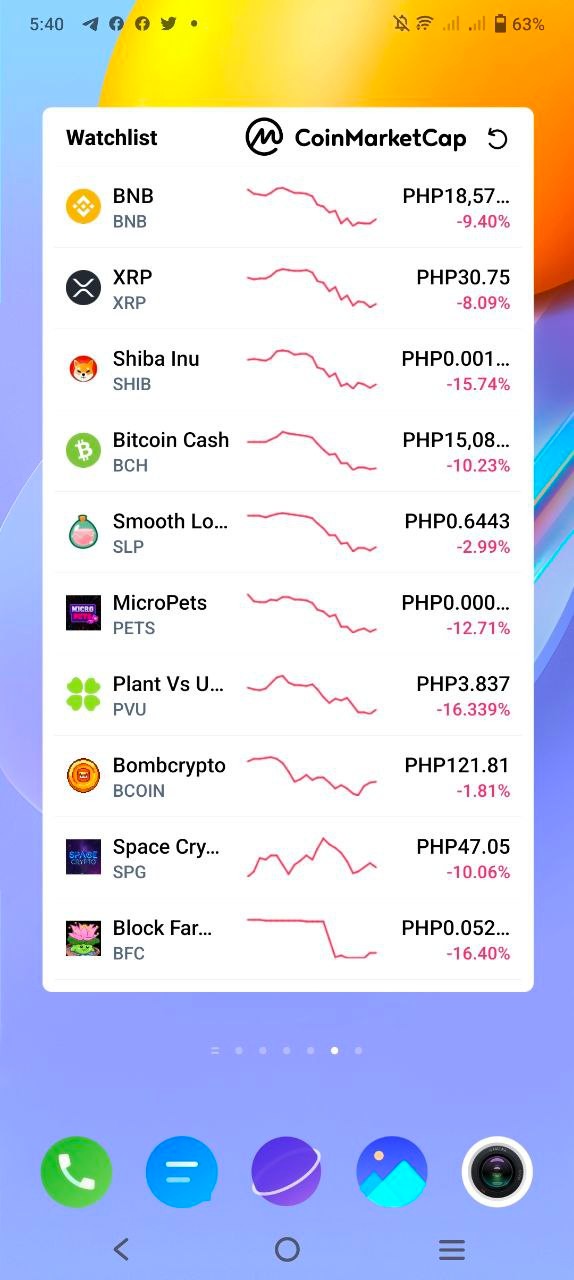Refresh the CoinMarketCap watchlist widget
The image size is (574, 1280).
(x=497, y=139)
